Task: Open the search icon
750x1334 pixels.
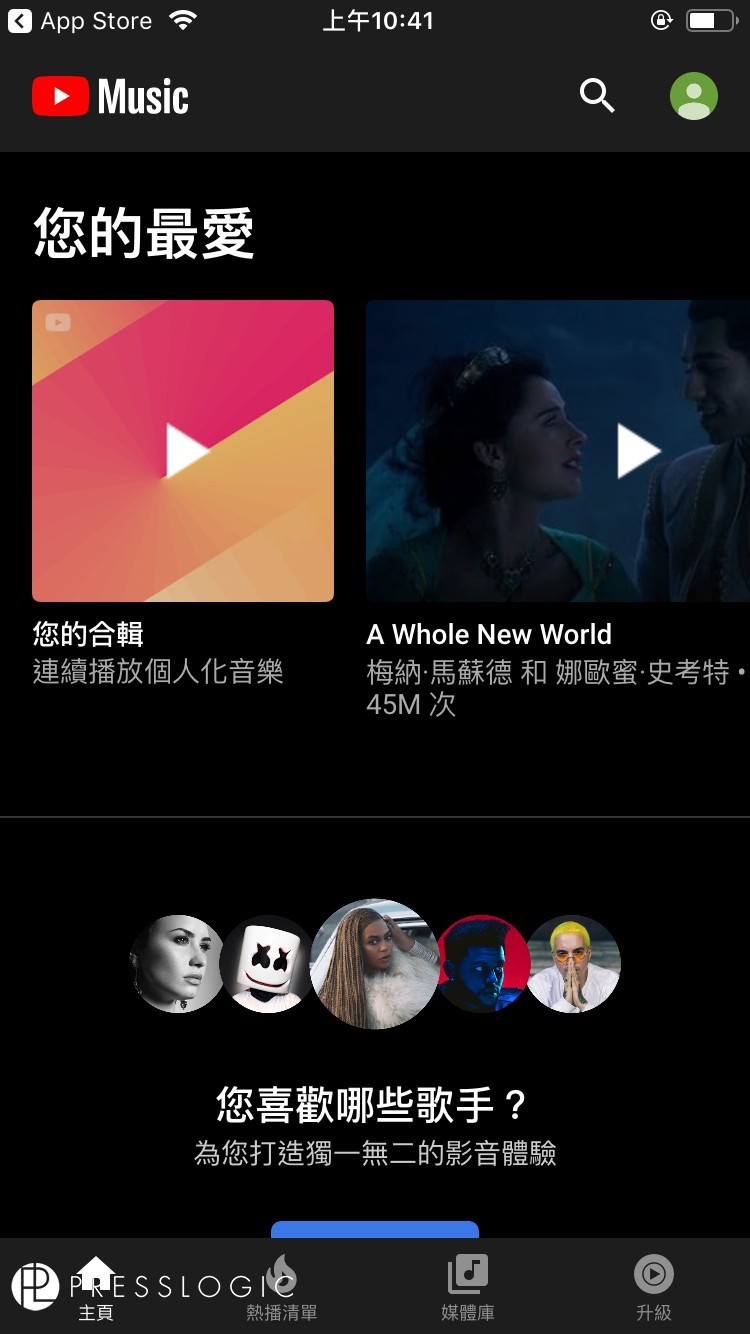Action: tap(597, 95)
